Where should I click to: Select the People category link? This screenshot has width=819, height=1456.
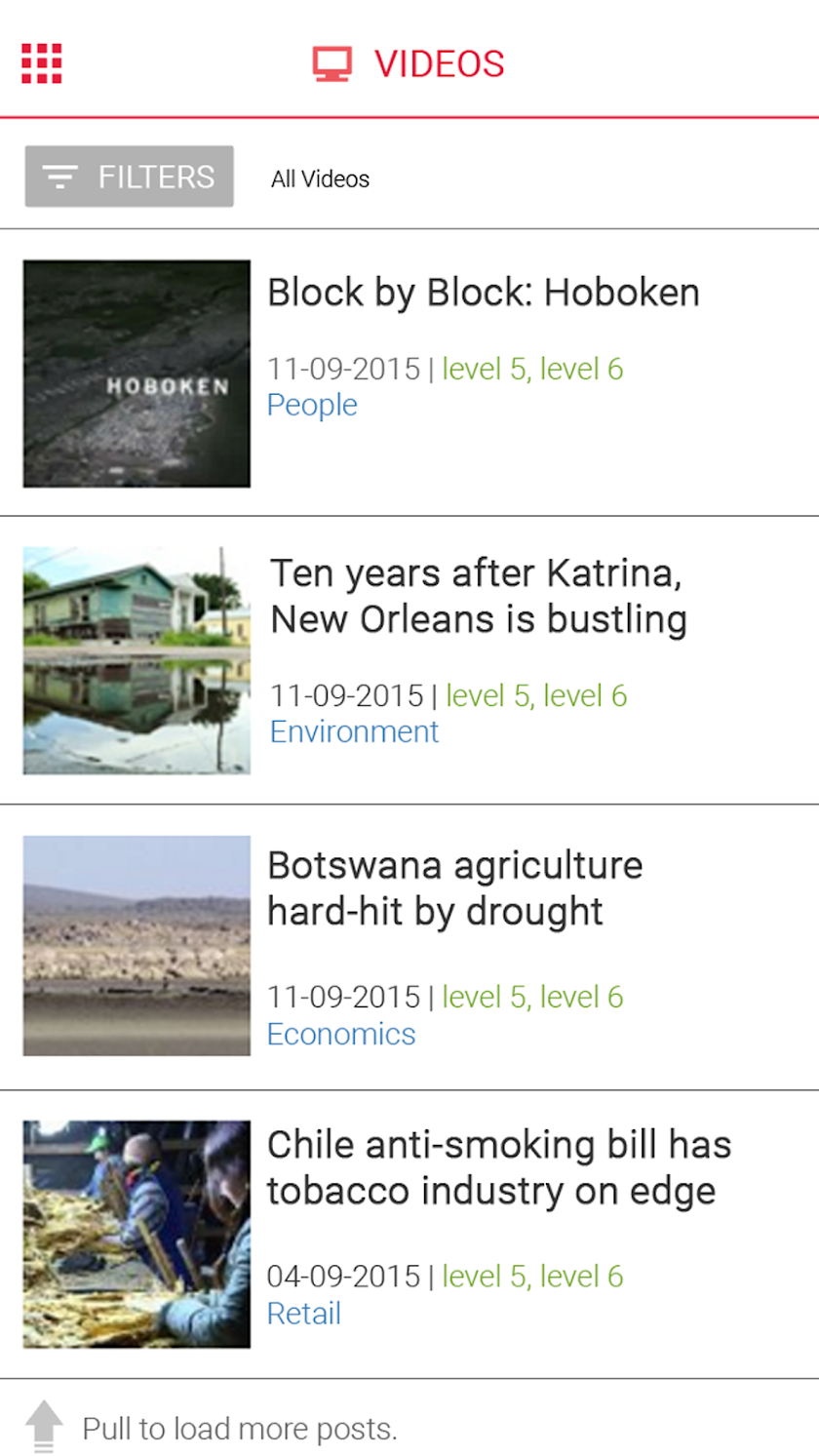click(312, 405)
